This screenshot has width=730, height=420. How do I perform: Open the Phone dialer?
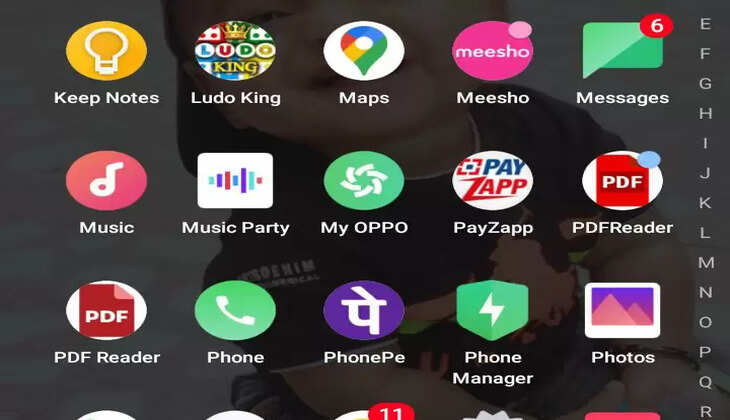235,311
